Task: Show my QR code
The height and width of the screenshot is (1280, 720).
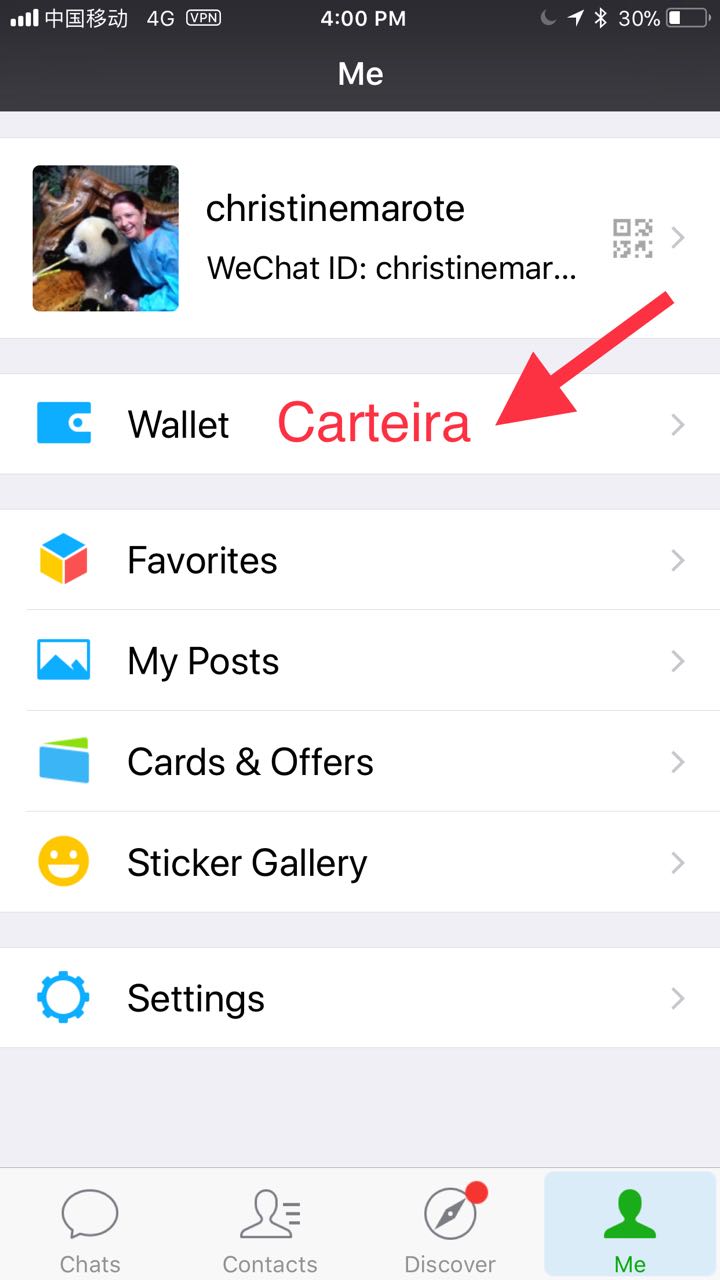Action: pyautogui.click(x=632, y=238)
